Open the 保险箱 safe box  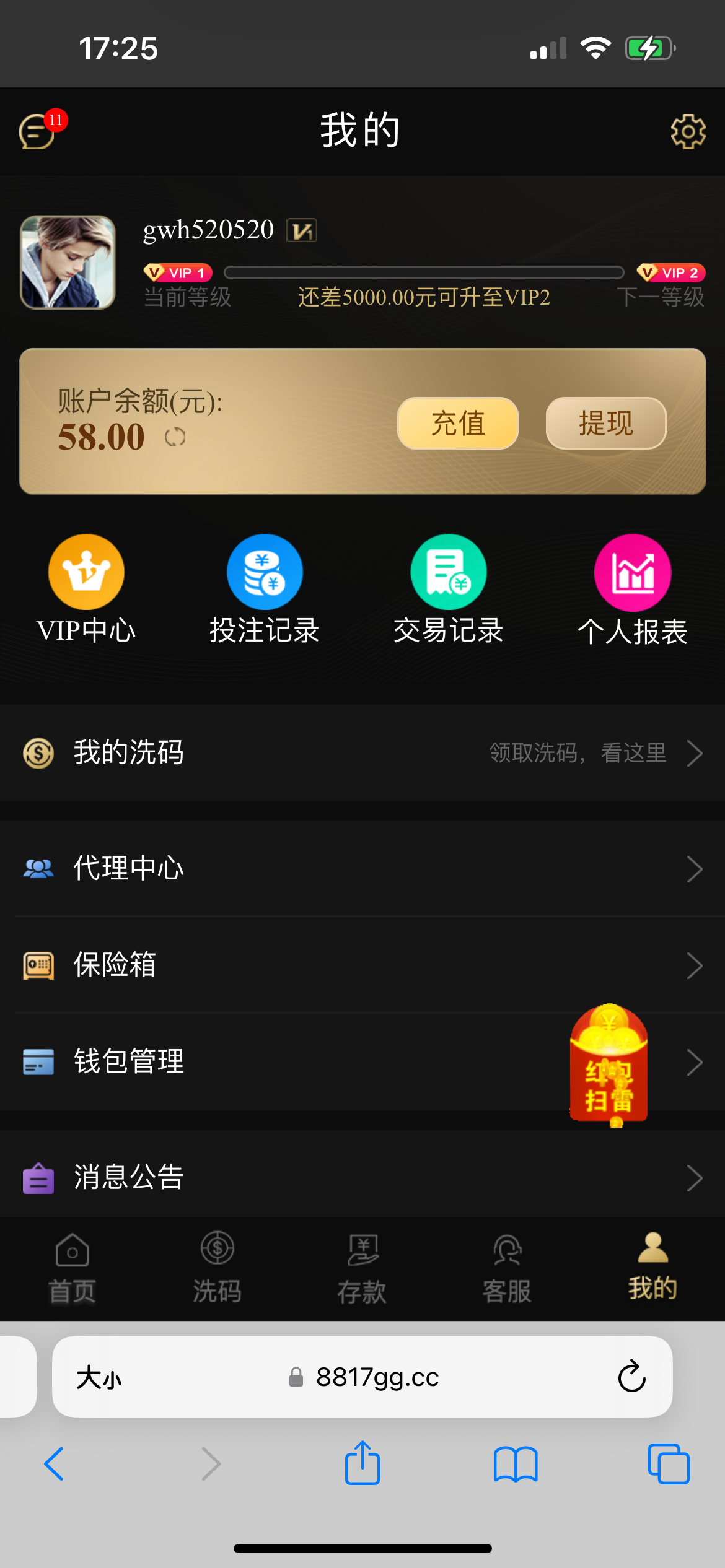click(362, 965)
